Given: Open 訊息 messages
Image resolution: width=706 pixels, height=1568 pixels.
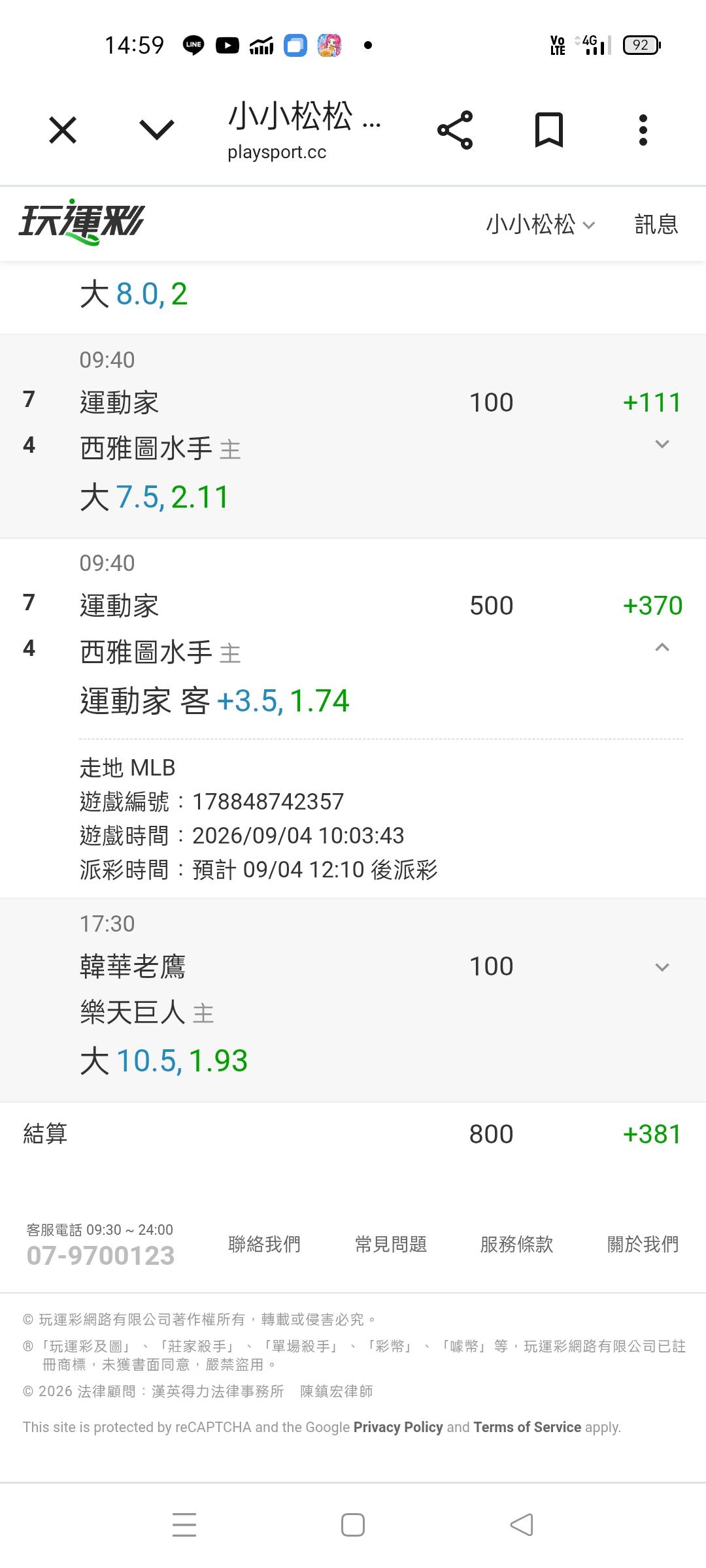Looking at the screenshot, I should pos(656,224).
